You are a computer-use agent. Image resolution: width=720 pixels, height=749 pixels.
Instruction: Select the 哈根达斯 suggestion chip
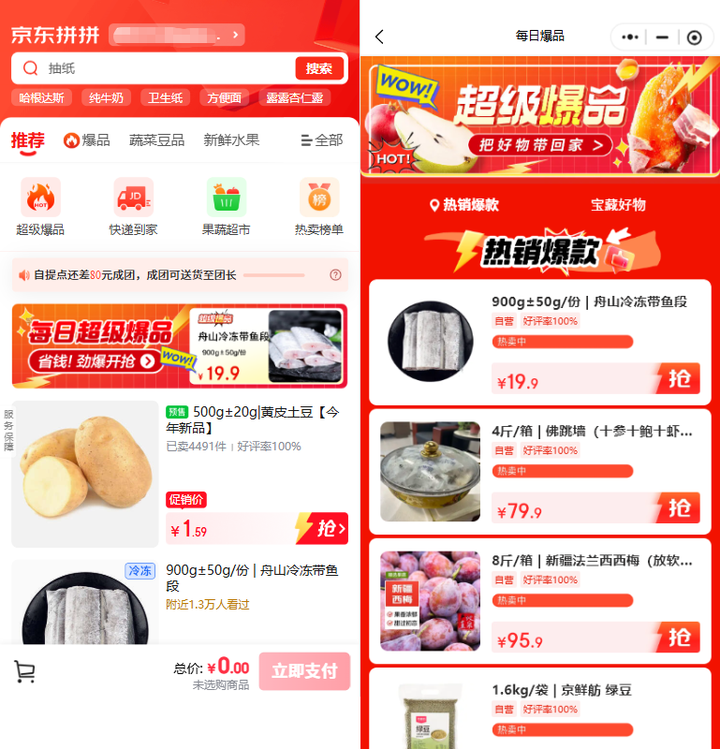(x=42, y=98)
